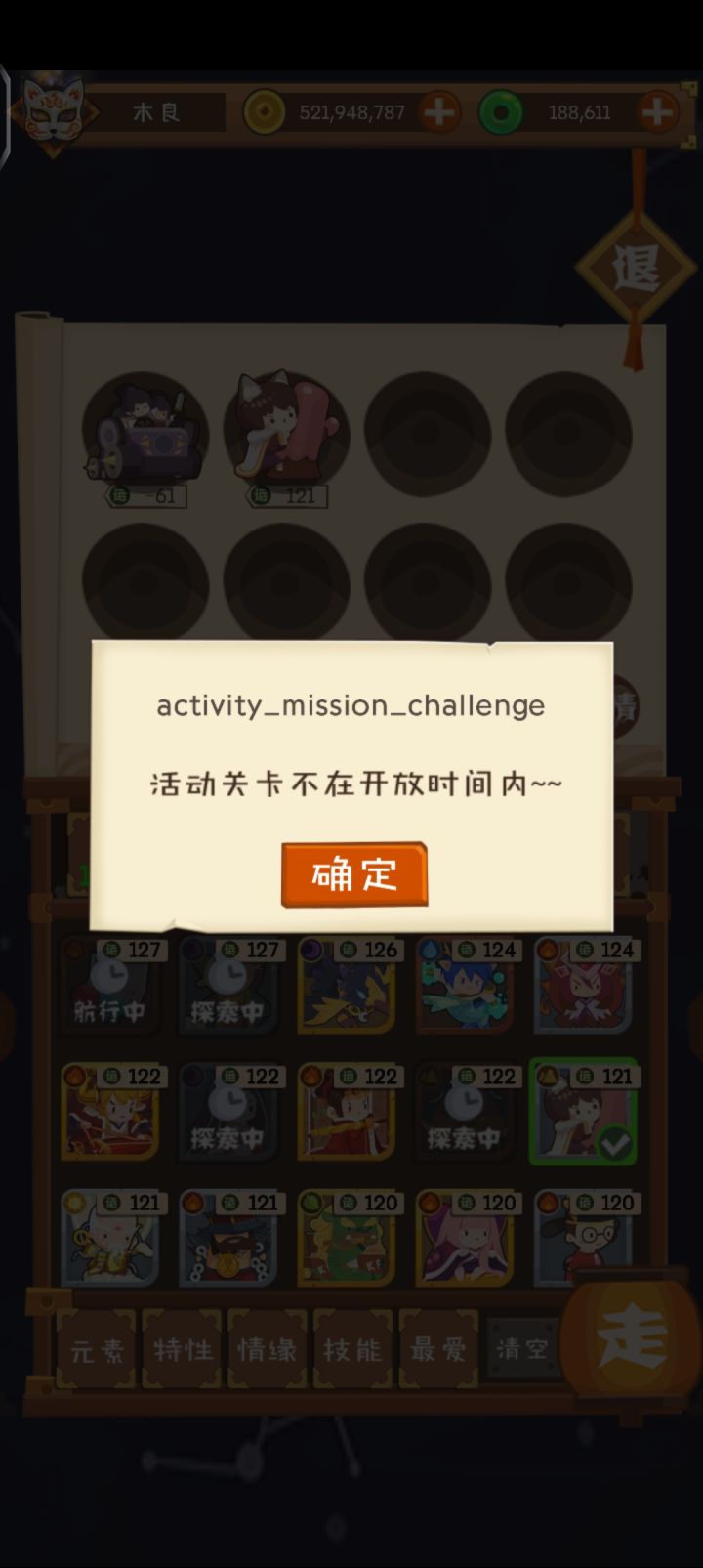Open the 元素 element filter tab
Viewport: 703px width, 1568px height.
pos(96,1349)
